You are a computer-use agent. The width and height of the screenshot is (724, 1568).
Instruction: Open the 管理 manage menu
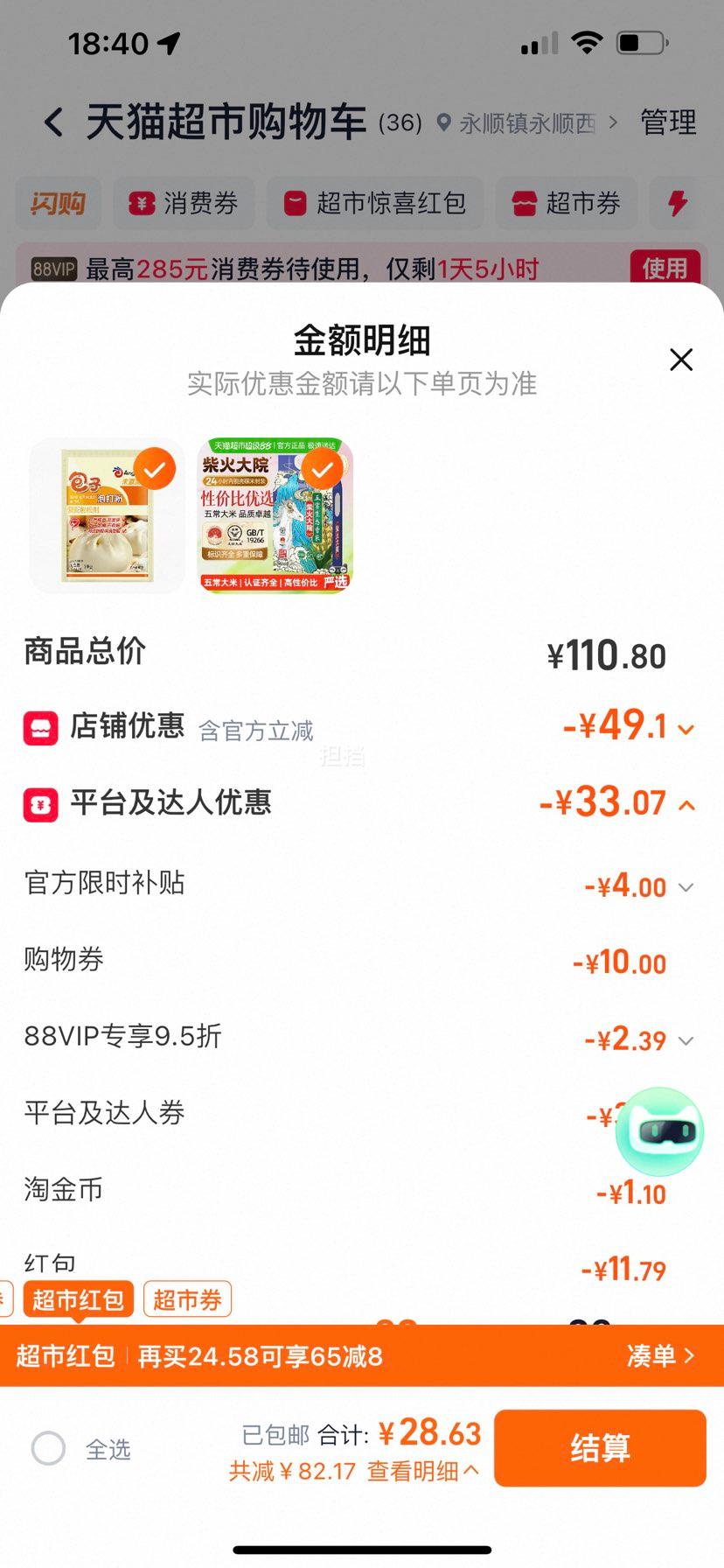(x=667, y=121)
